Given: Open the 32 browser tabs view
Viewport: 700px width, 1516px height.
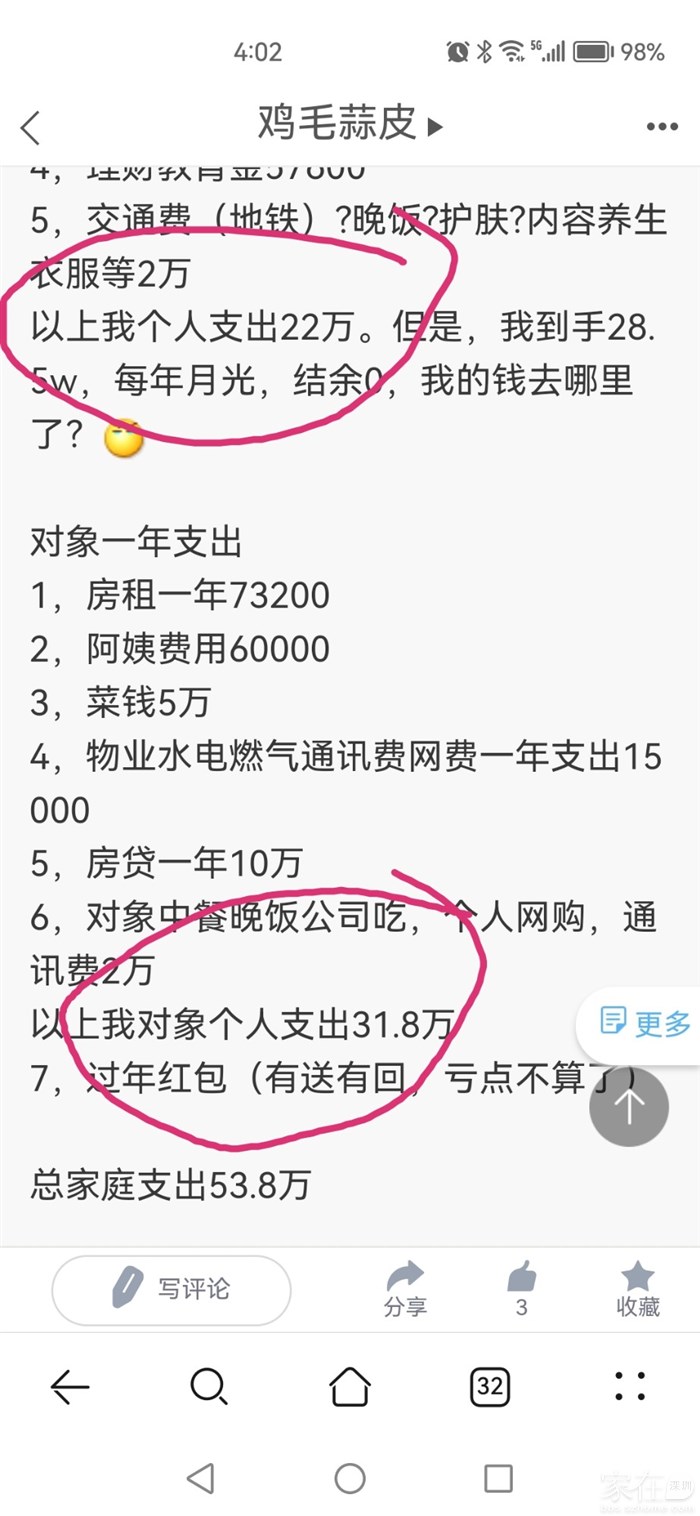Looking at the screenshot, I should [490, 1387].
